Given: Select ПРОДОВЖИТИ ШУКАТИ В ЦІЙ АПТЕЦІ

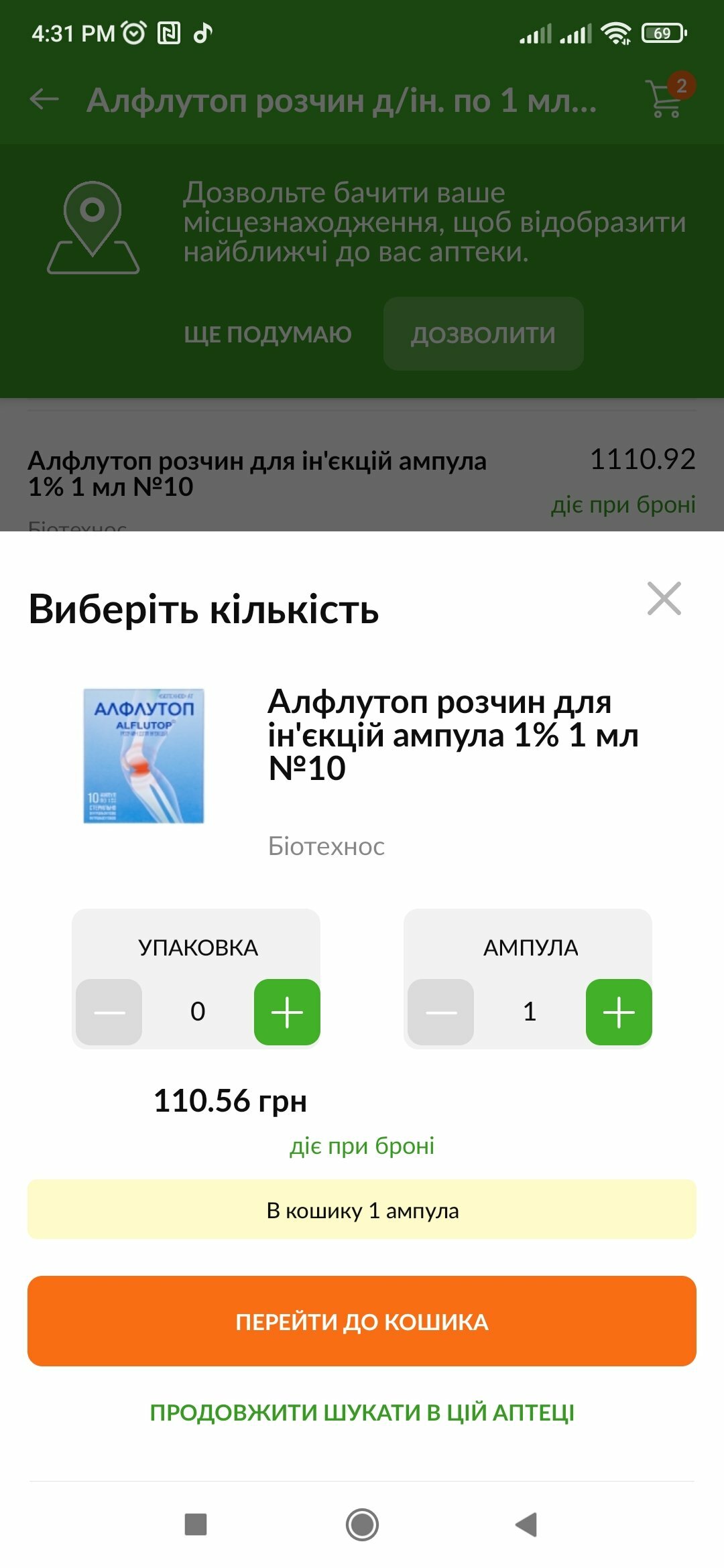Looking at the screenshot, I should click(362, 1413).
